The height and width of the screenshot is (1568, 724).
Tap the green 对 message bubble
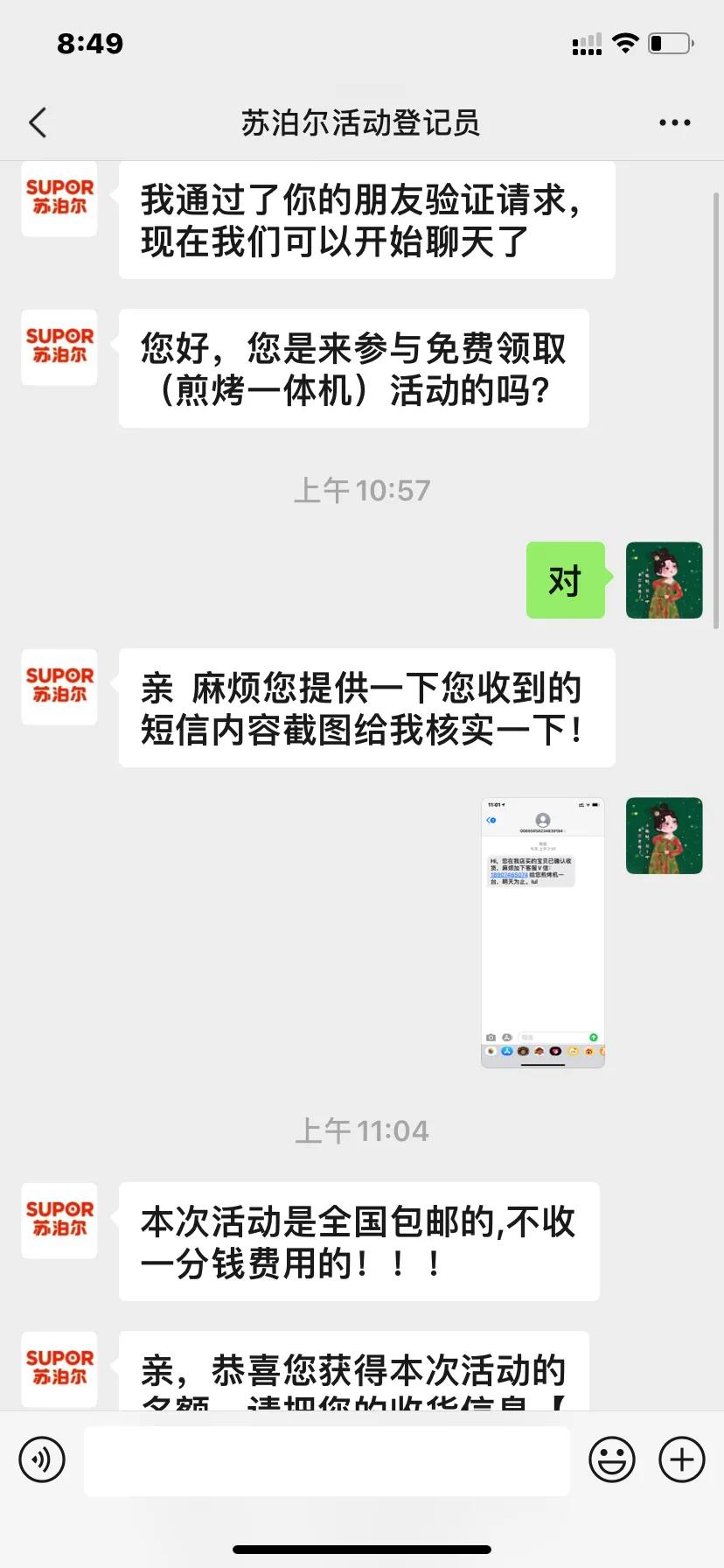coord(565,580)
